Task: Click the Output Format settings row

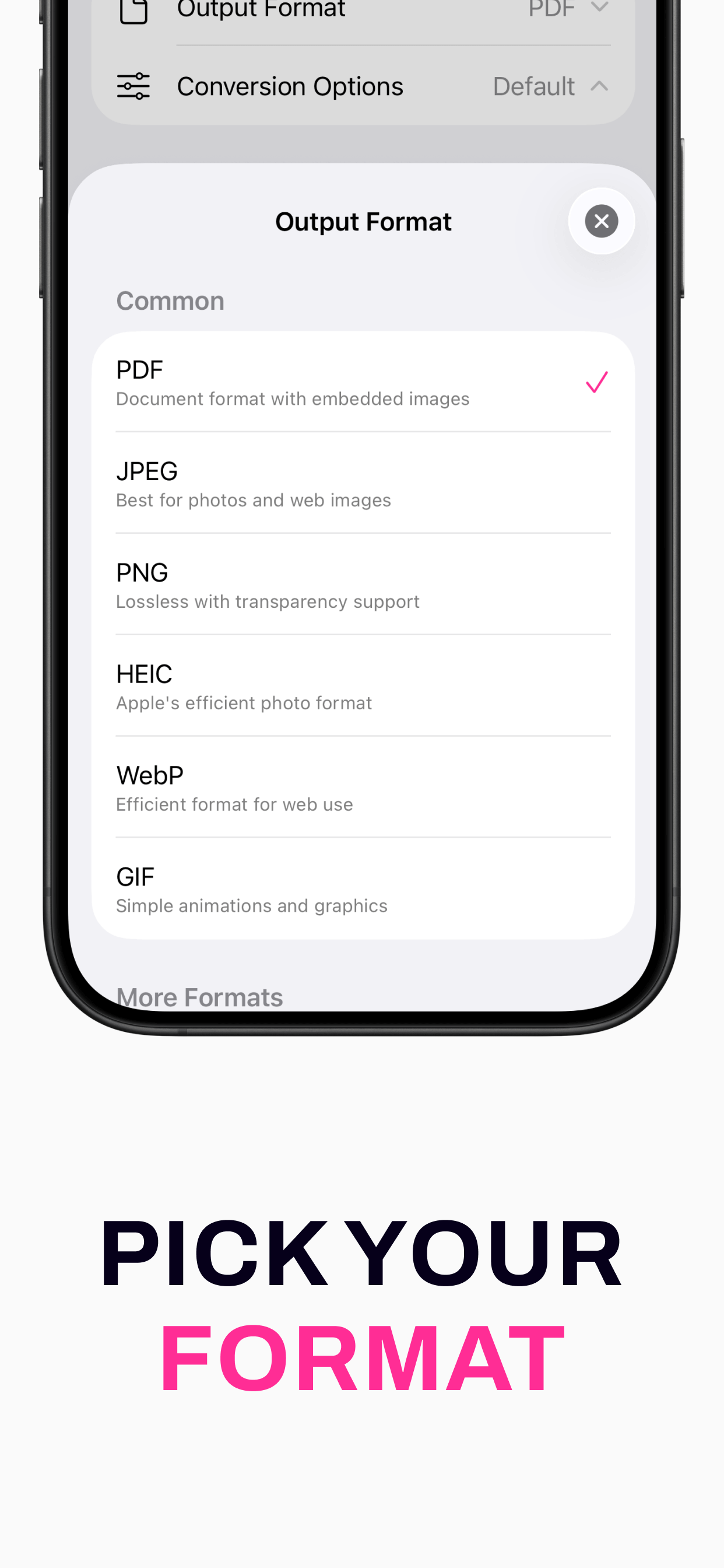Action: [x=363, y=9]
